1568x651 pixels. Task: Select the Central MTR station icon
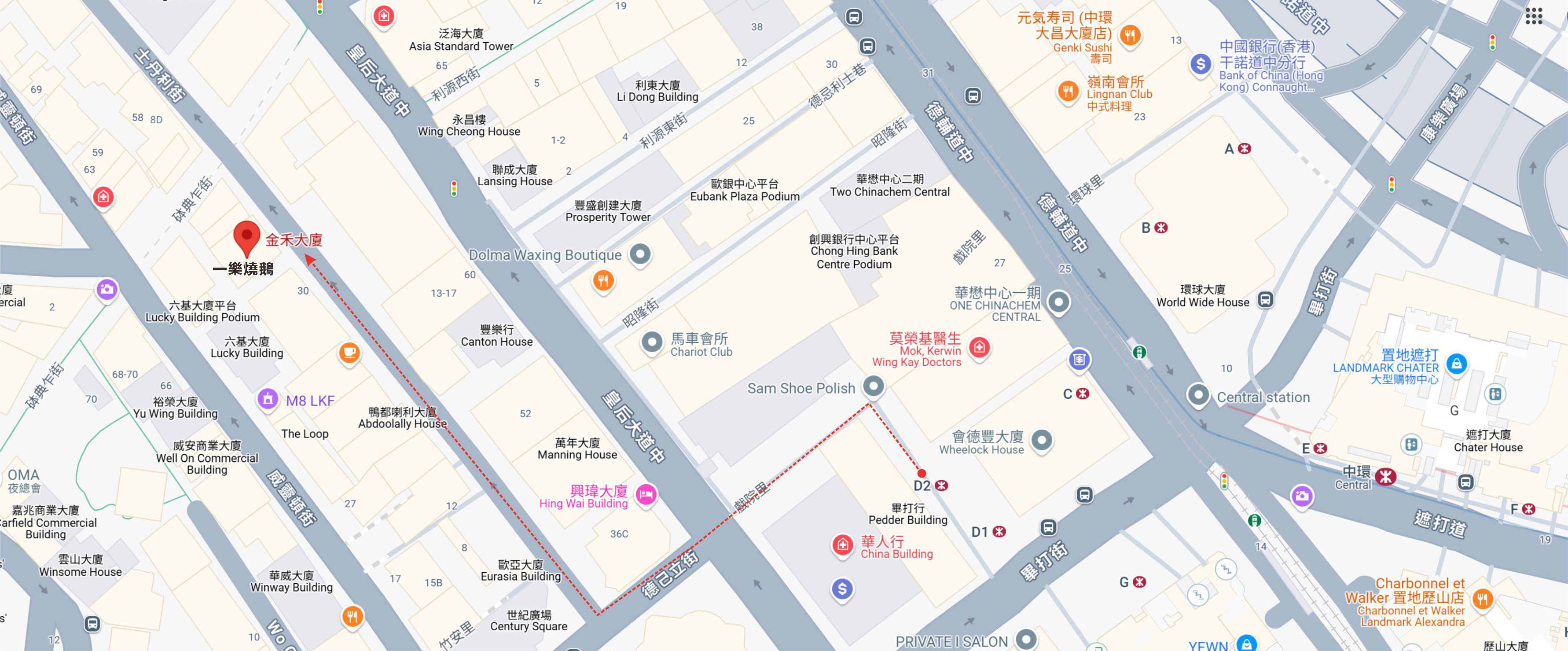[1386, 476]
